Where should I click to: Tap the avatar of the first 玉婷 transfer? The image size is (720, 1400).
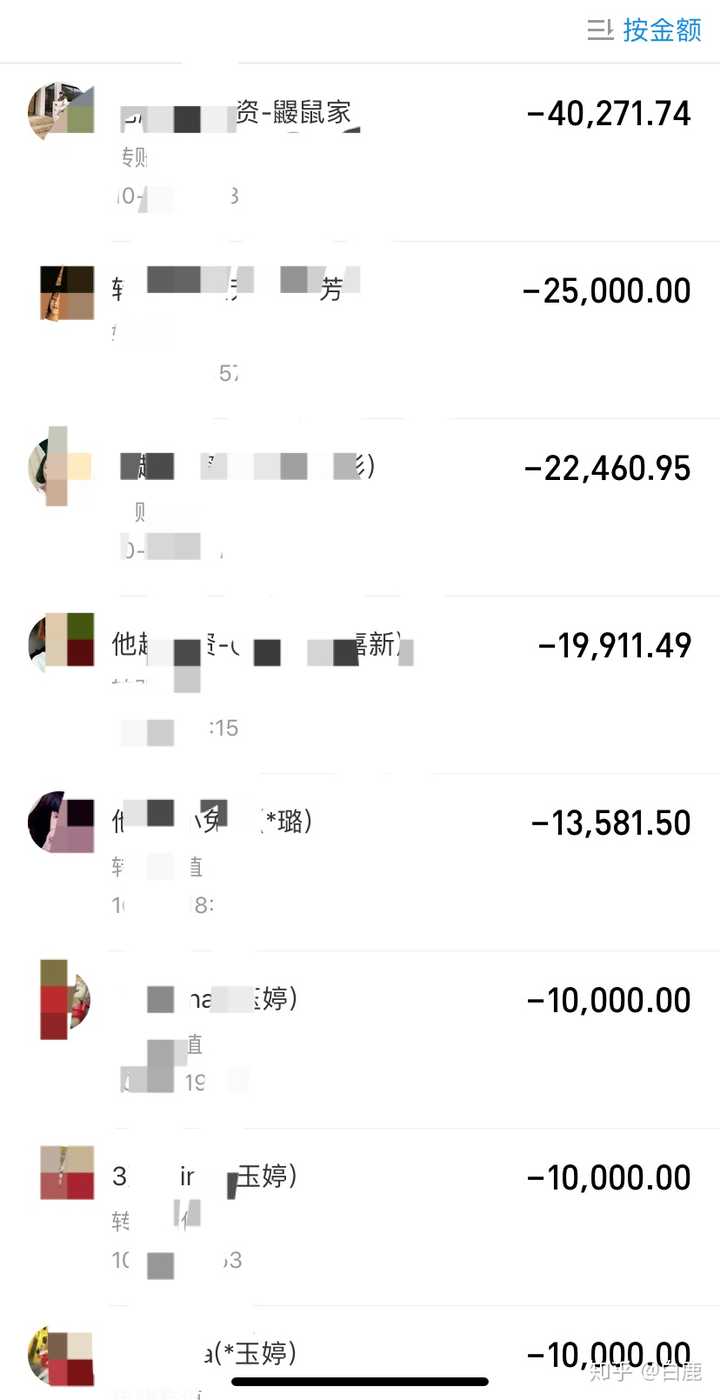click(62, 999)
